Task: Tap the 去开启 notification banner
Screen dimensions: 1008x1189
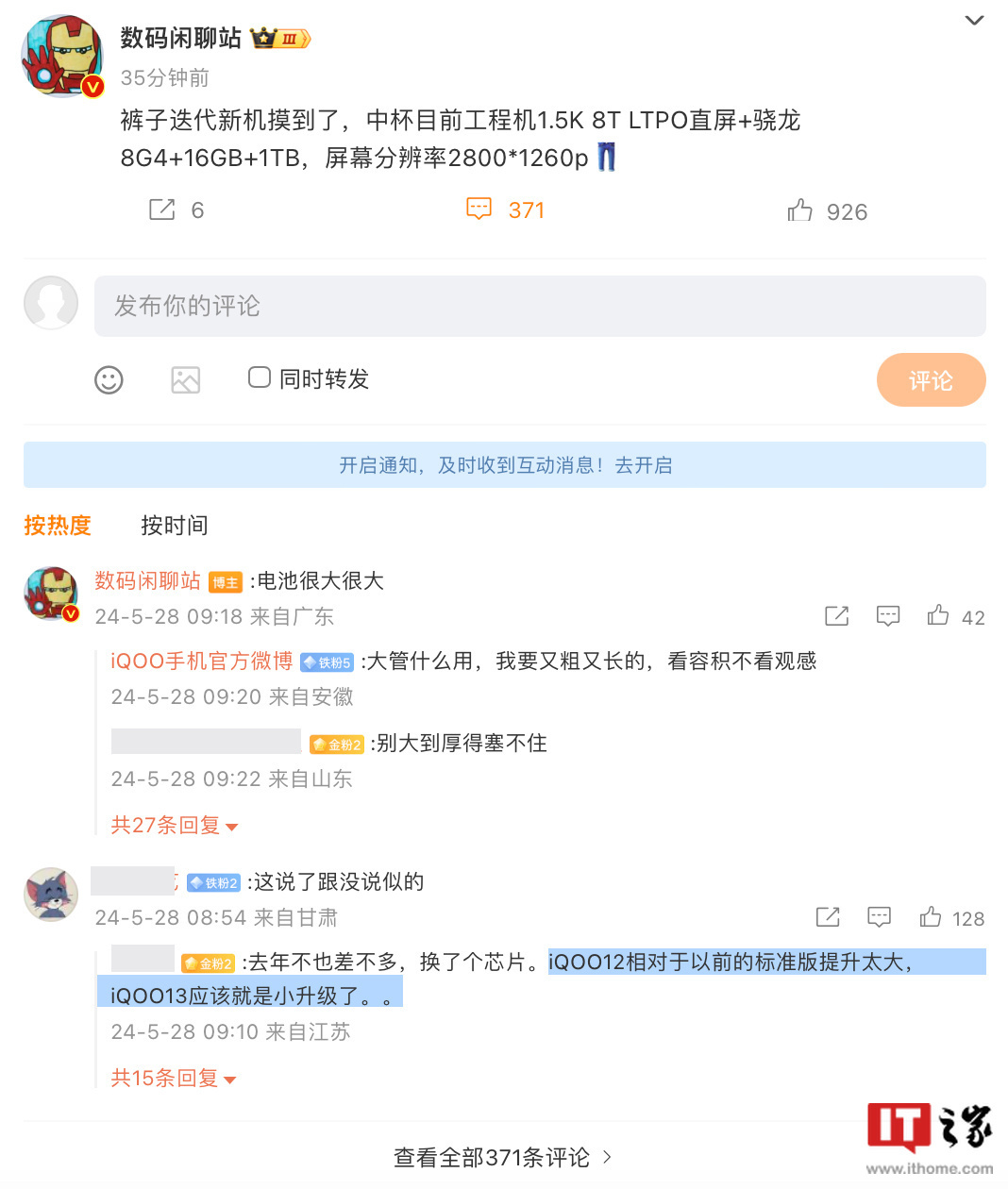Action: (x=644, y=465)
